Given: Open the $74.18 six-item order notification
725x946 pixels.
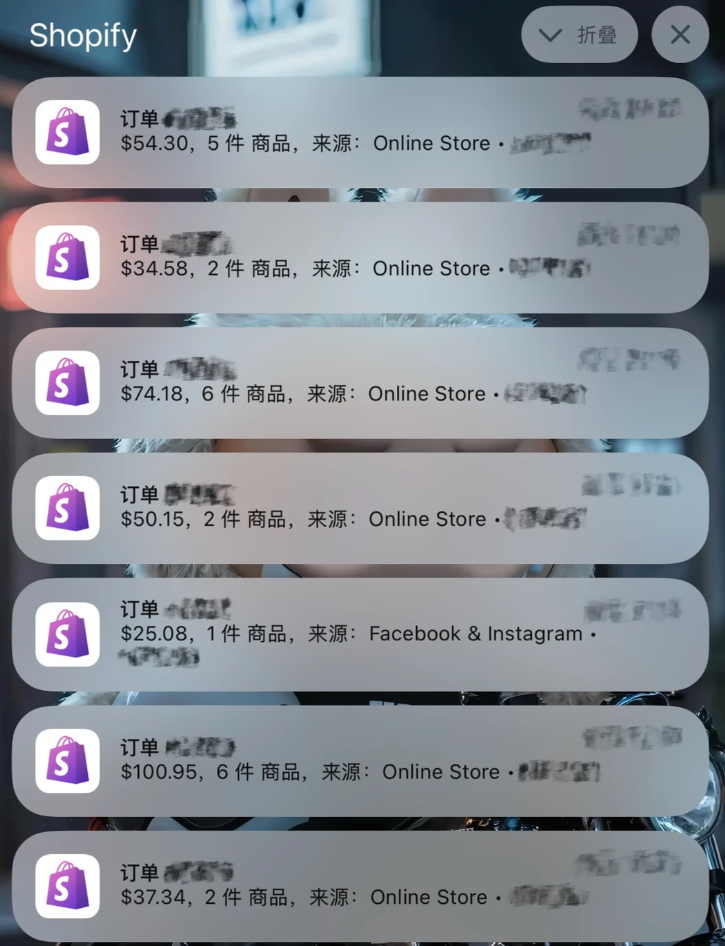Looking at the screenshot, I should [x=360, y=382].
